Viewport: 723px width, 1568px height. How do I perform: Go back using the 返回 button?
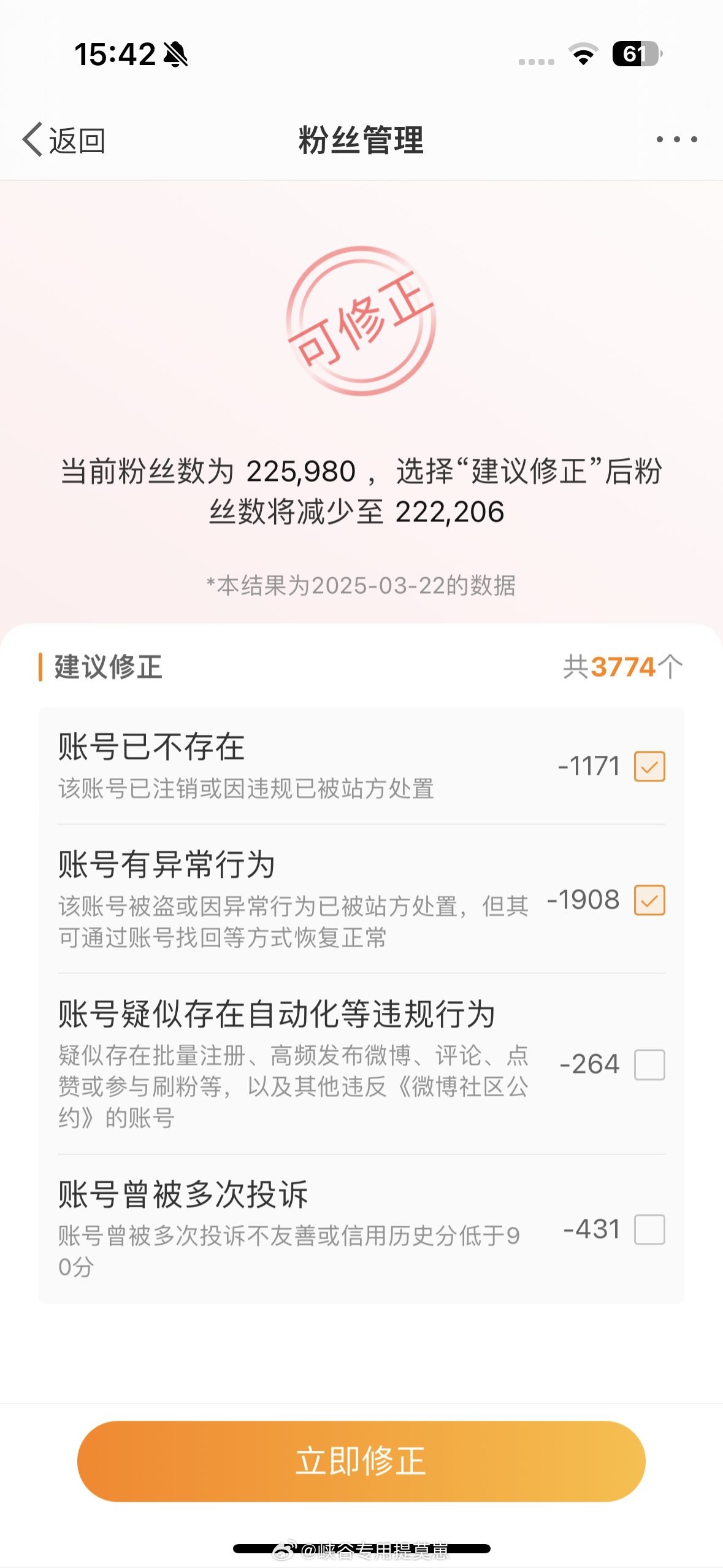click(64, 140)
